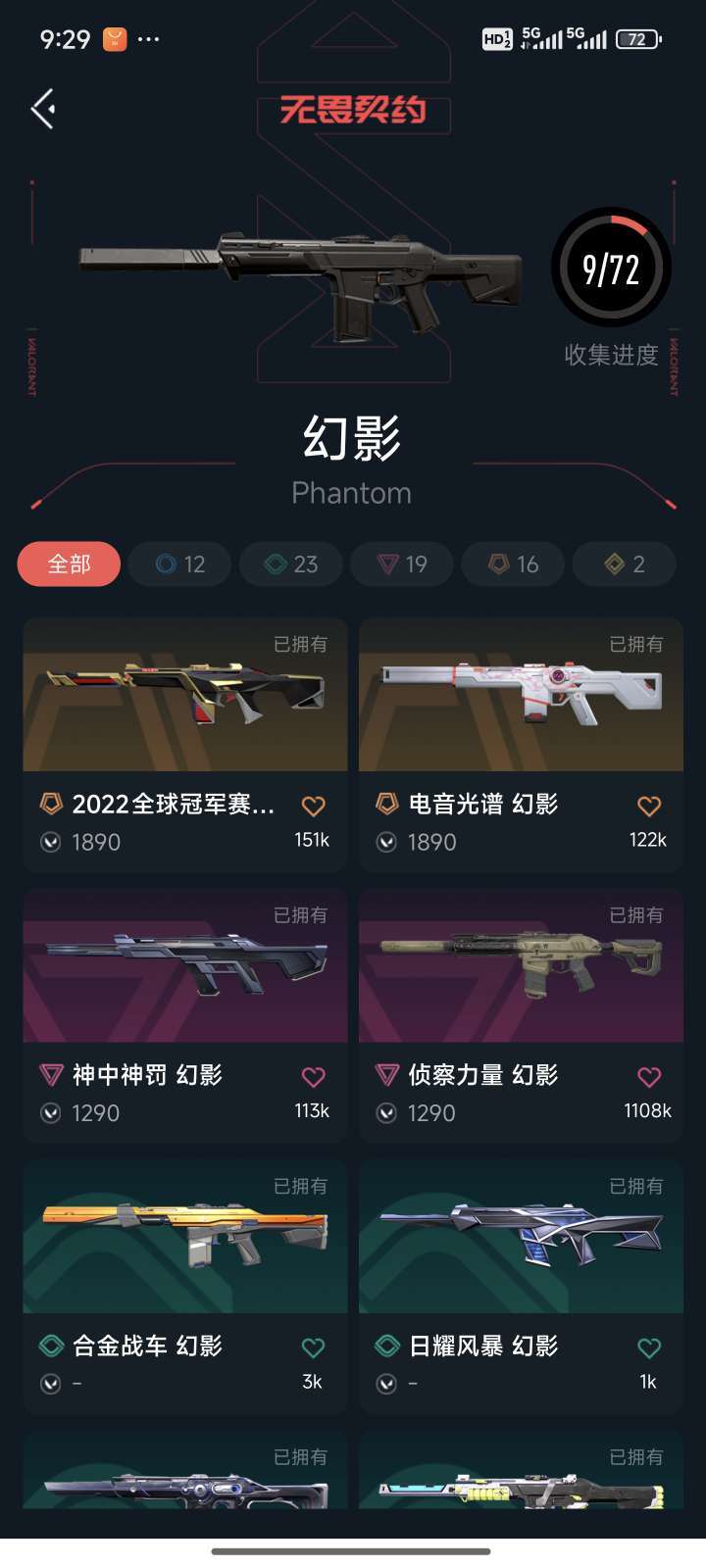Go back using the top-left arrow
The image size is (706, 1568).
43,109
